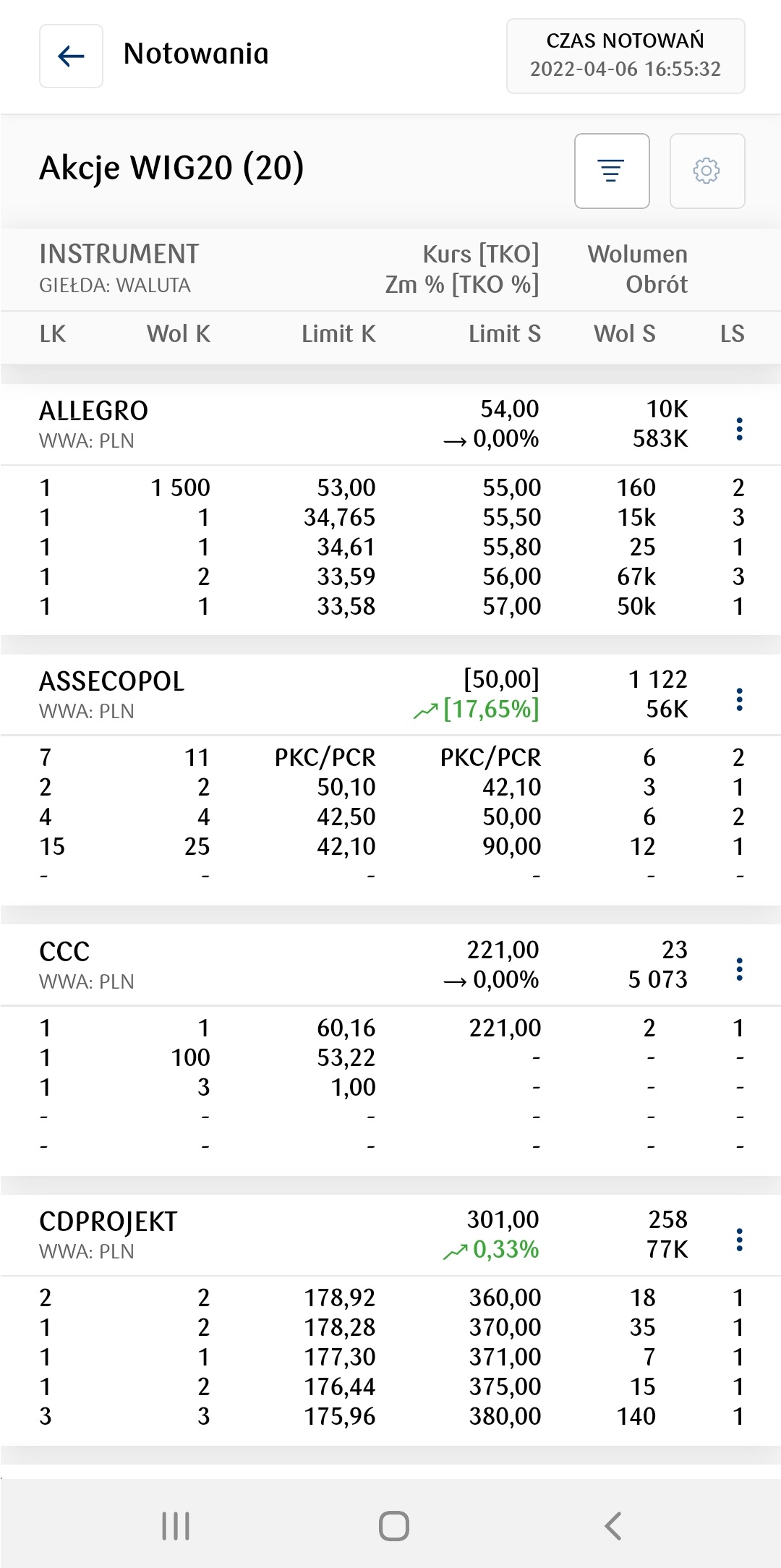The height and width of the screenshot is (1568, 781).
Task: Open the filter list icon
Action: [x=612, y=171]
